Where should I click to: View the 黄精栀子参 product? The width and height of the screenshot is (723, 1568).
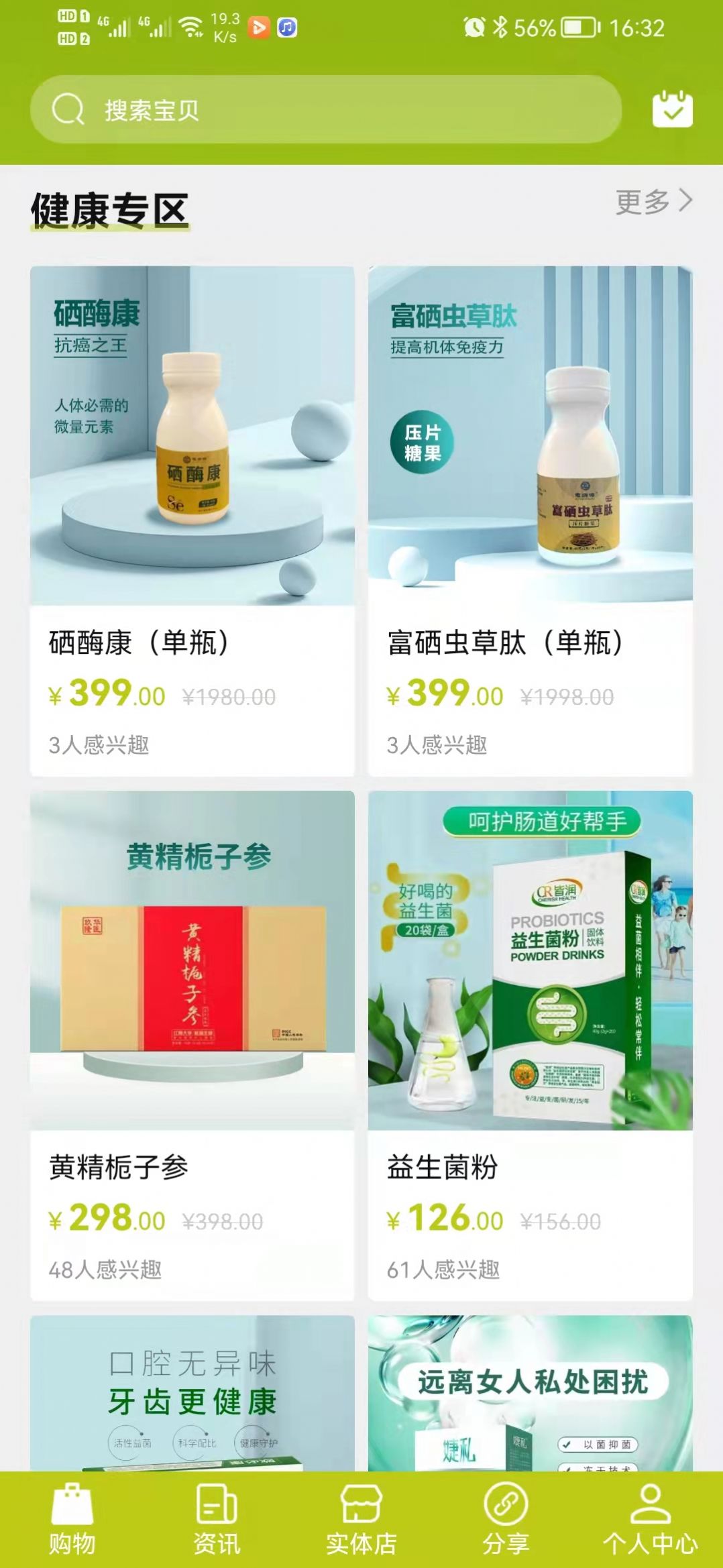192,1045
